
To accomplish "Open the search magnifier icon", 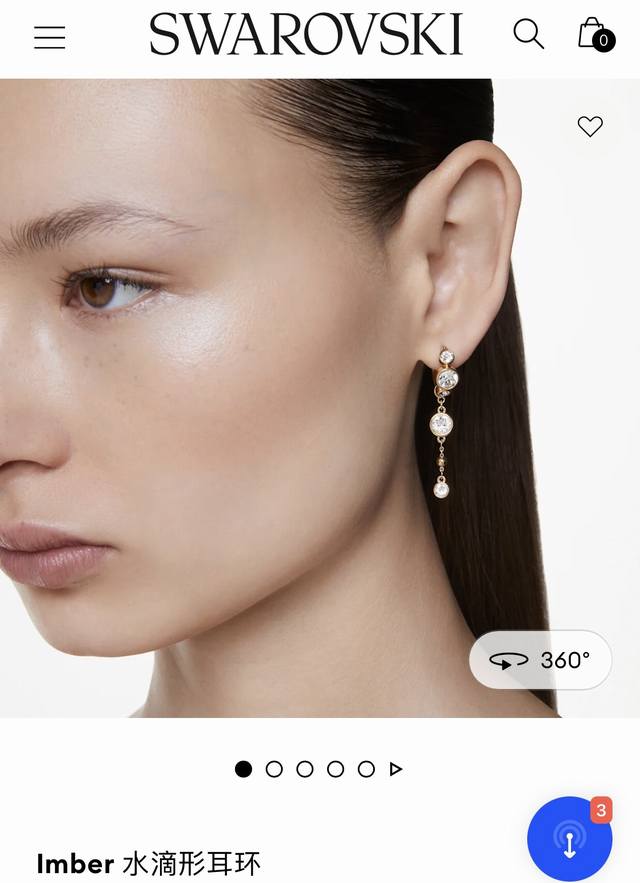I will click(x=528, y=35).
